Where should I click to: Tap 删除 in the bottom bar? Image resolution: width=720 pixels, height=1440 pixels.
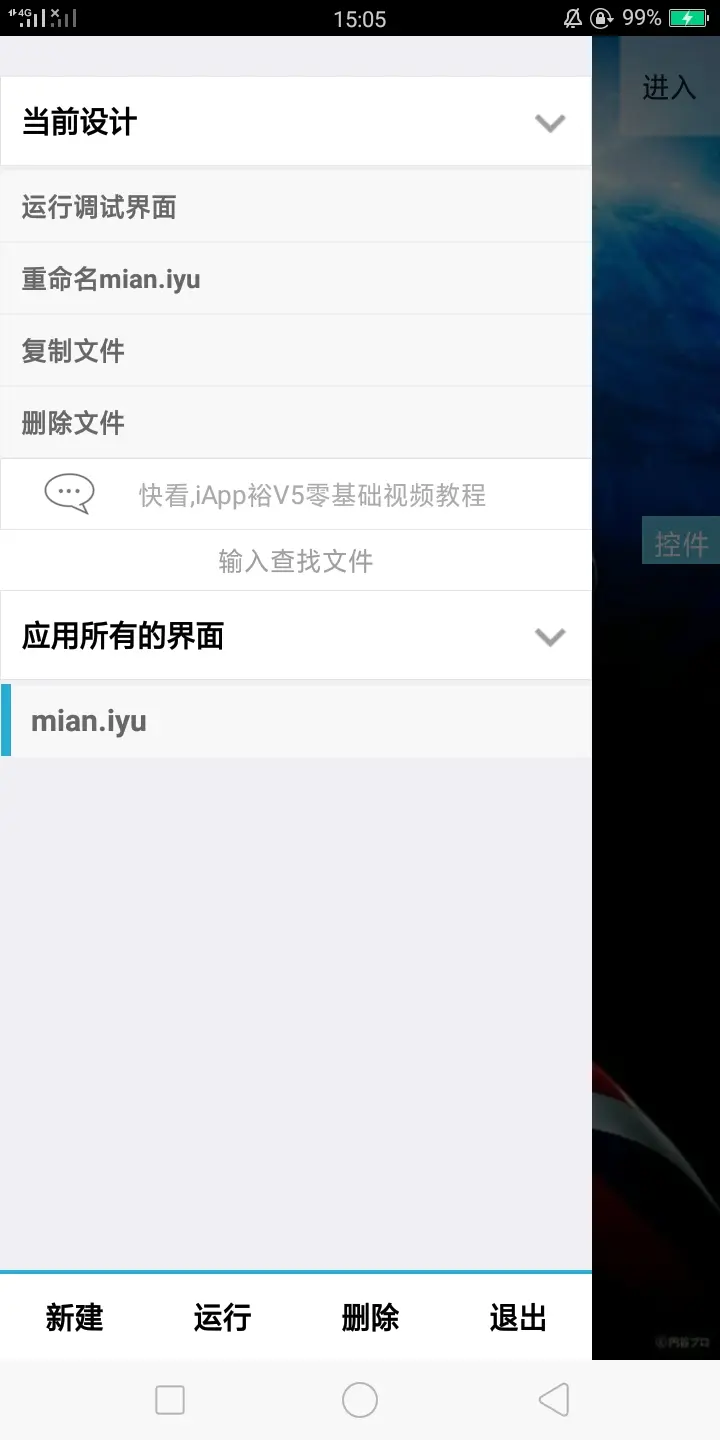(x=370, y=1318)
